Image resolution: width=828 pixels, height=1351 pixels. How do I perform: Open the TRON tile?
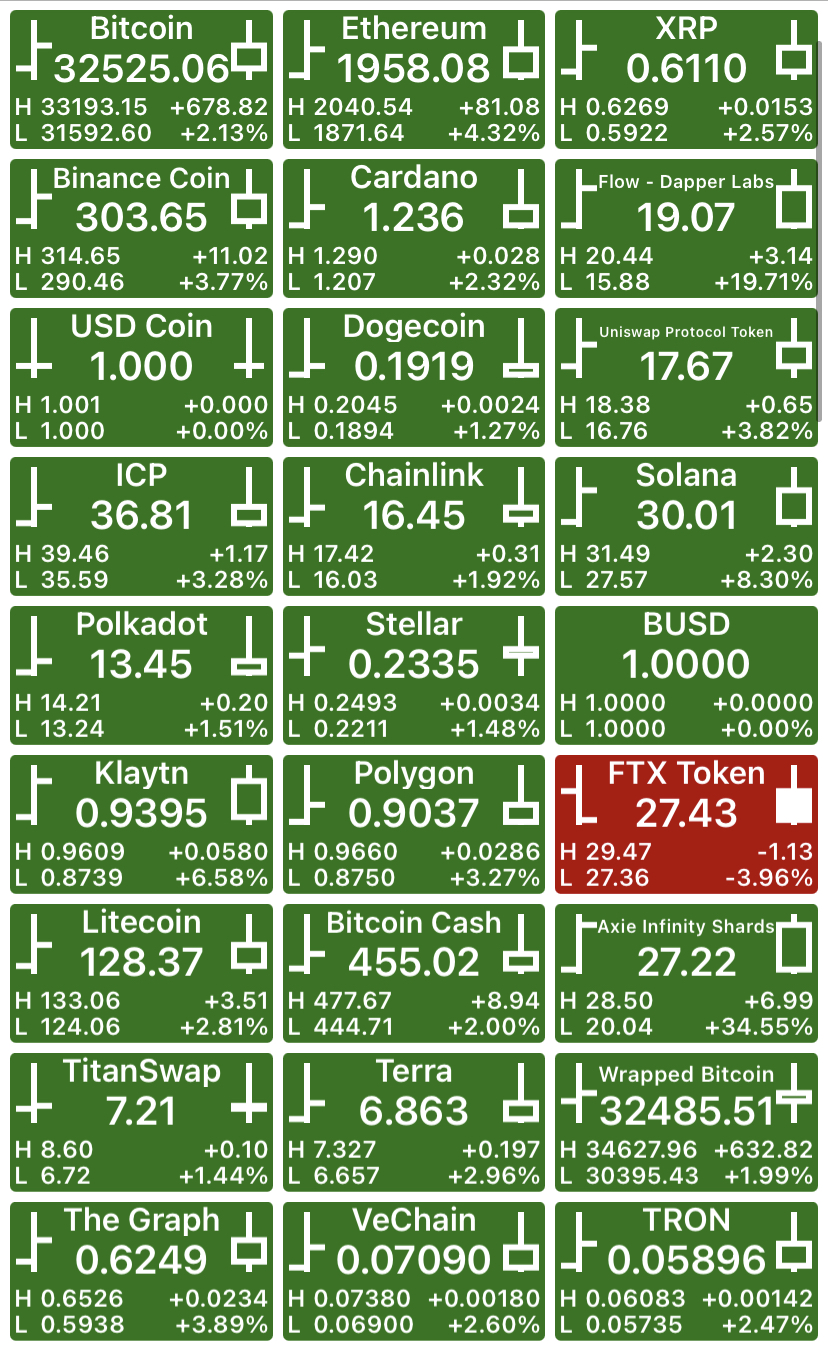click(687, 1272)
